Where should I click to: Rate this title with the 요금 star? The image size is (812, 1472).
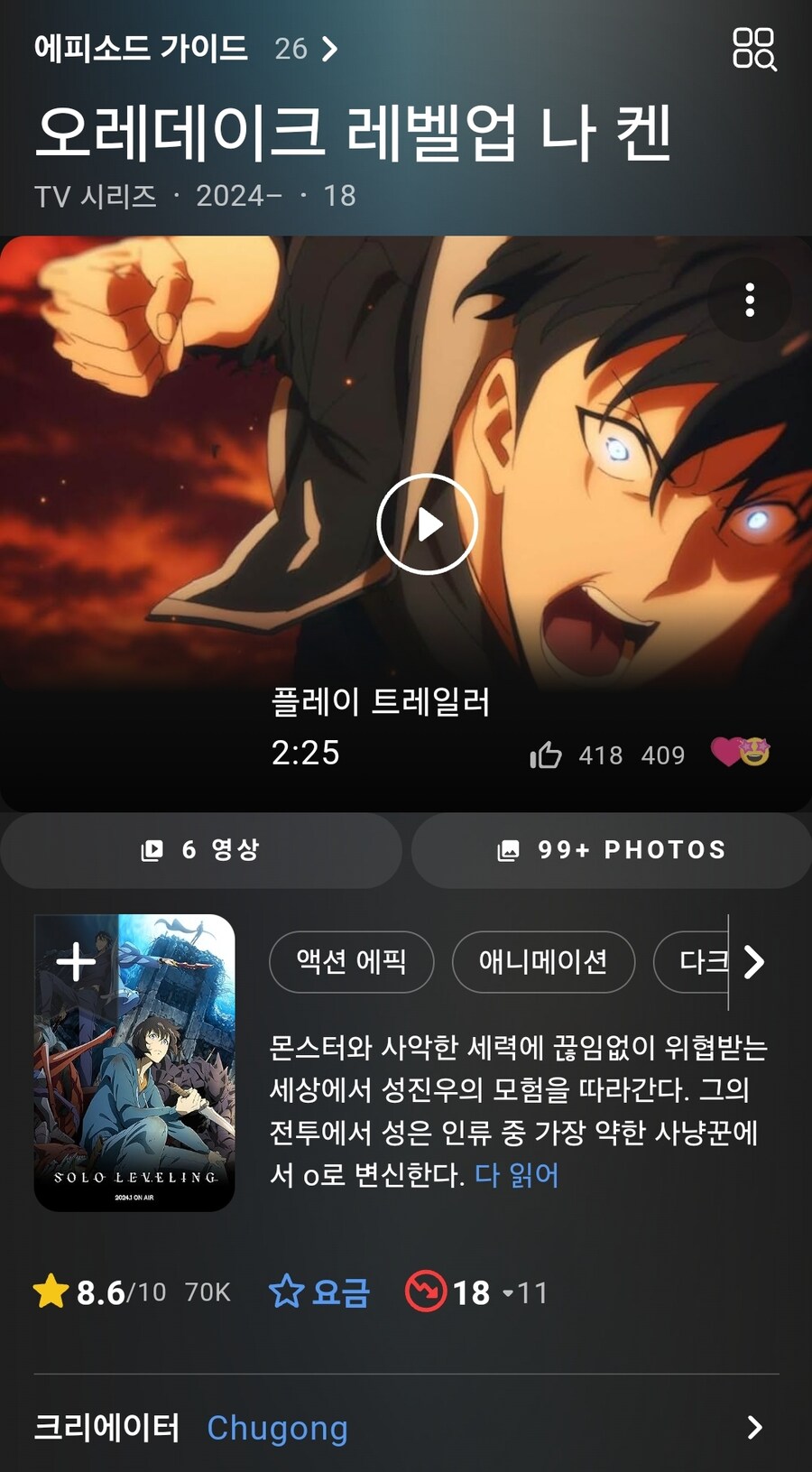tap(319, 1292)
